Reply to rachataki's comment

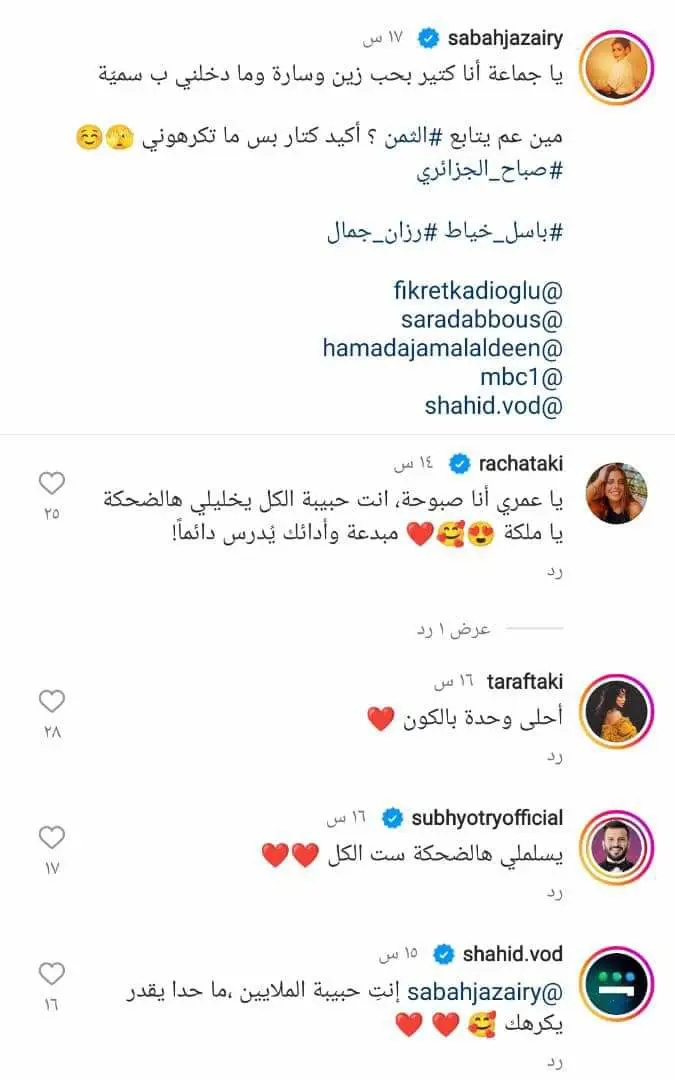[557, 571]
